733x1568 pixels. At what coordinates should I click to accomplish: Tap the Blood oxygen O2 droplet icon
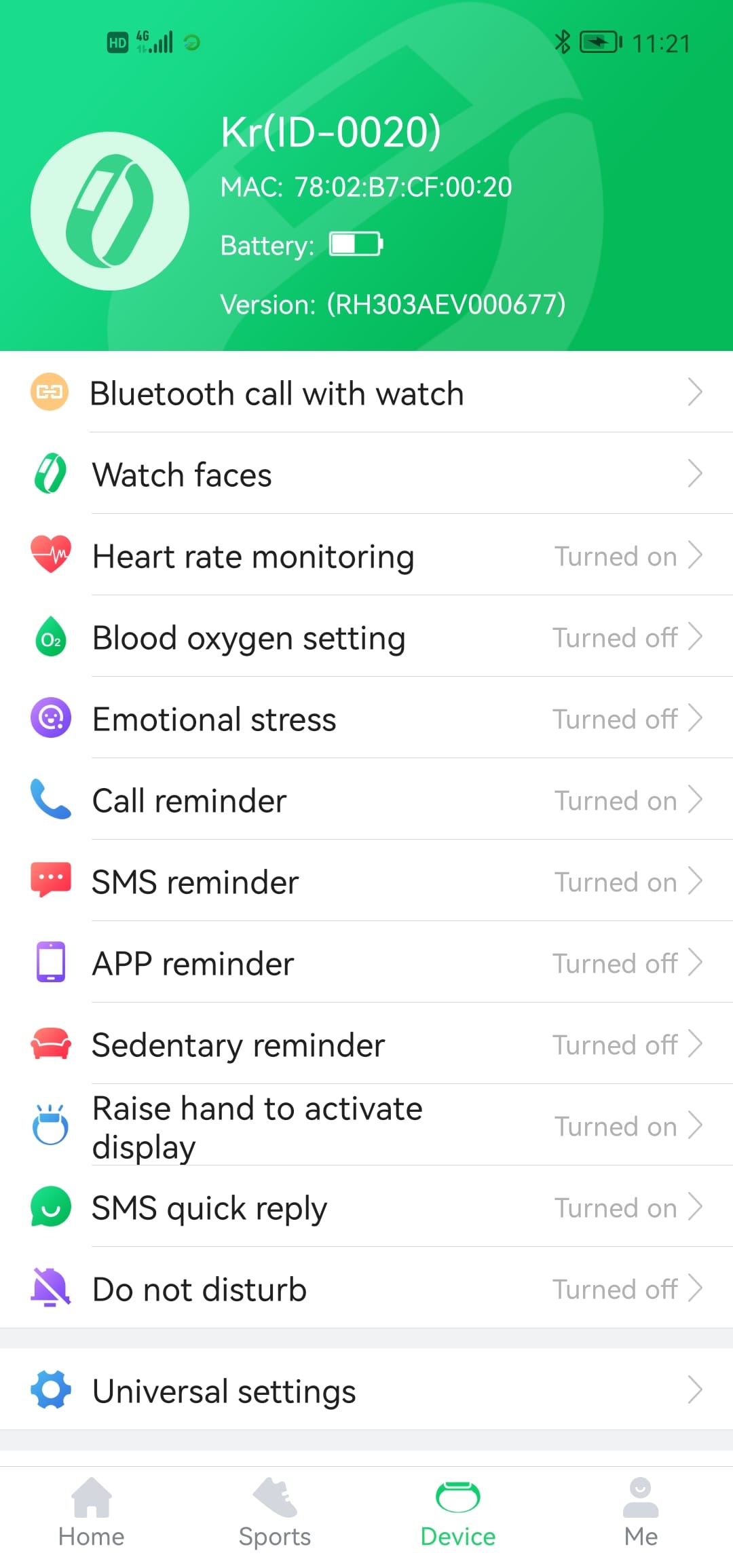coord(50,637)
